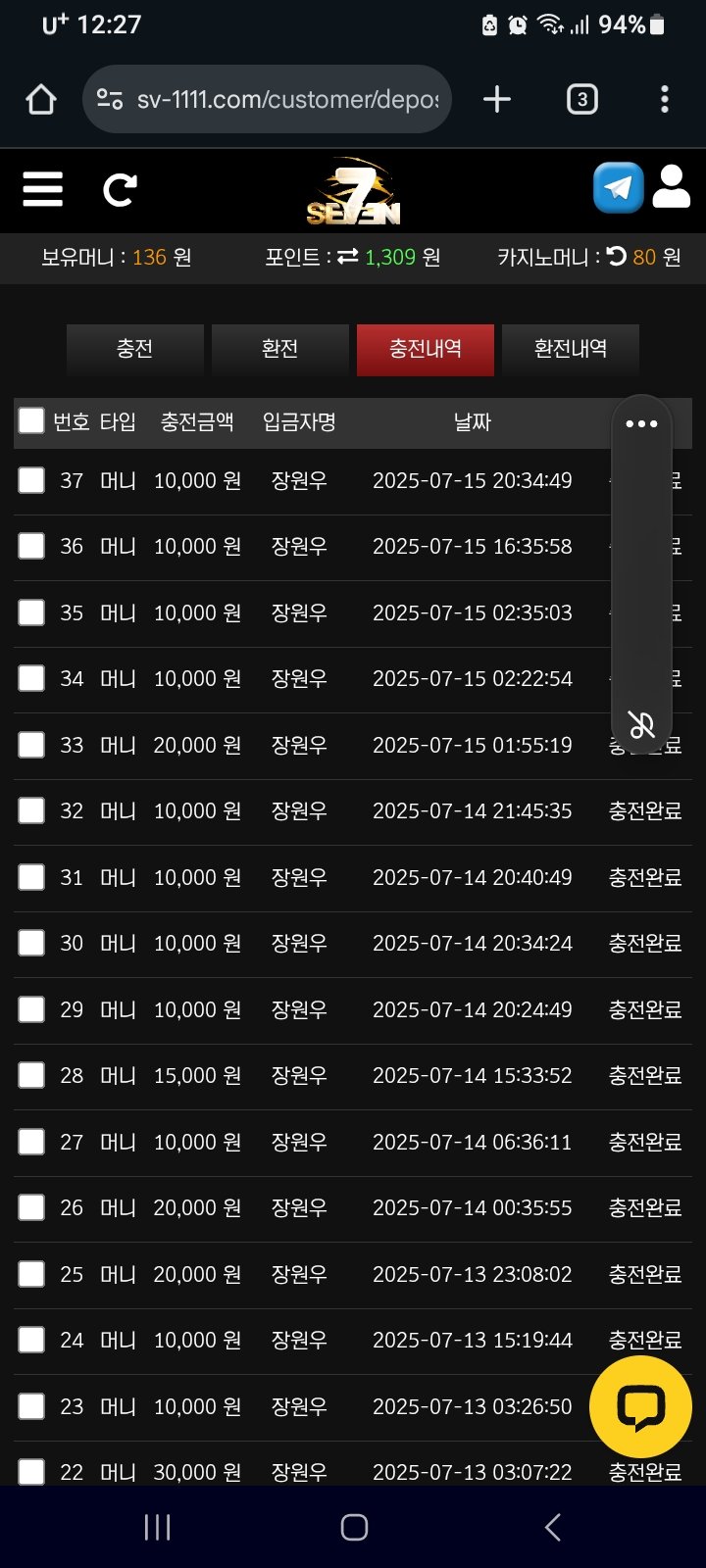The image size is (706, 1568).
Task: Open the user profile icon
Action: pos(672,187)
